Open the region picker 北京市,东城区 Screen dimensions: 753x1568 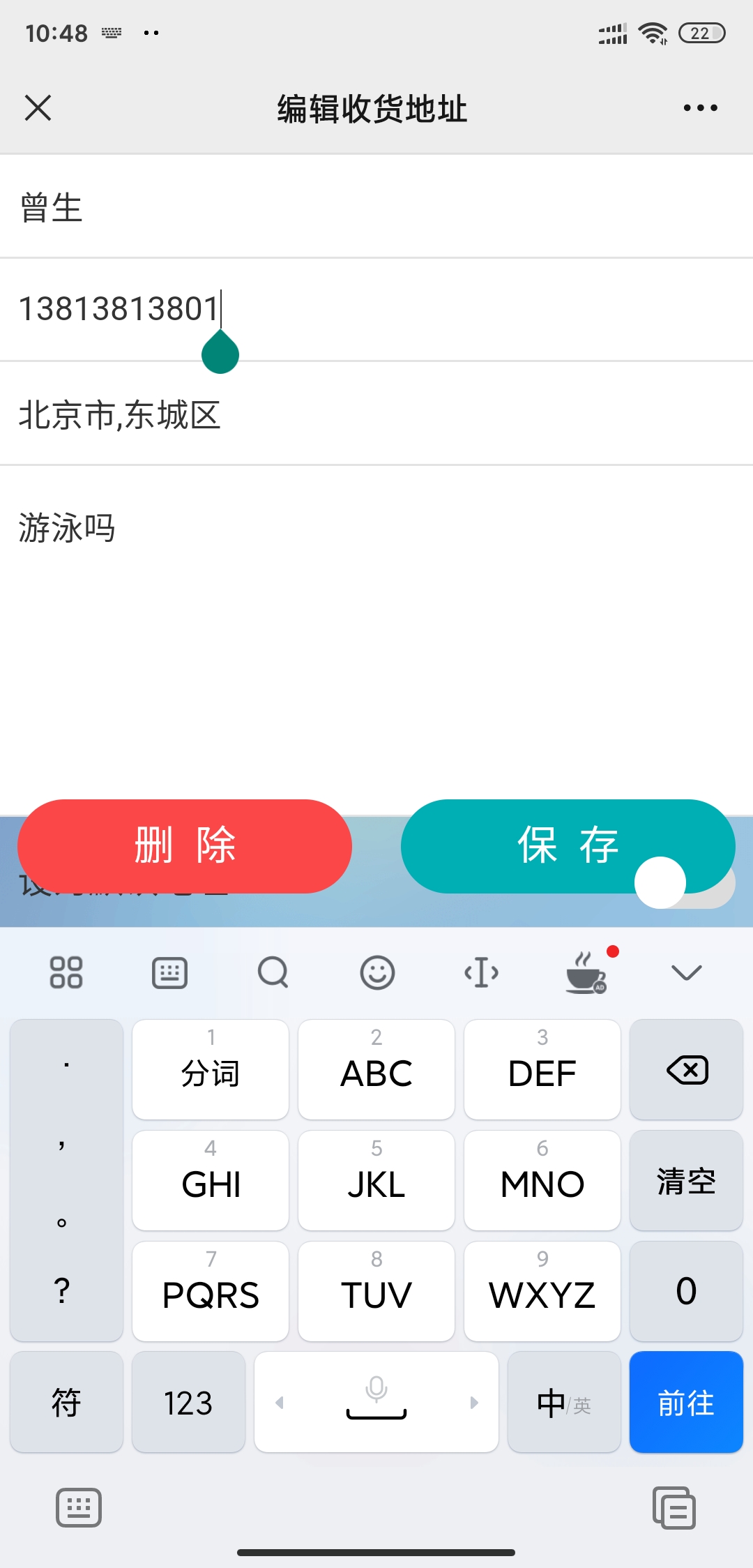pyautogui.click(x=376, y=415)
